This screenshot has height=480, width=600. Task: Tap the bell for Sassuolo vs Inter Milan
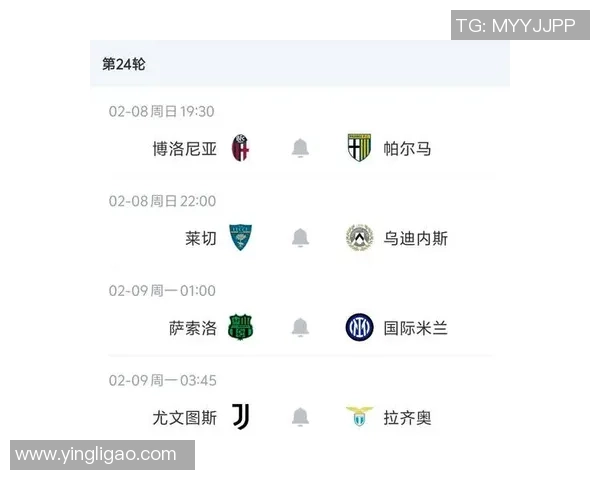click(x=300, y=328)
